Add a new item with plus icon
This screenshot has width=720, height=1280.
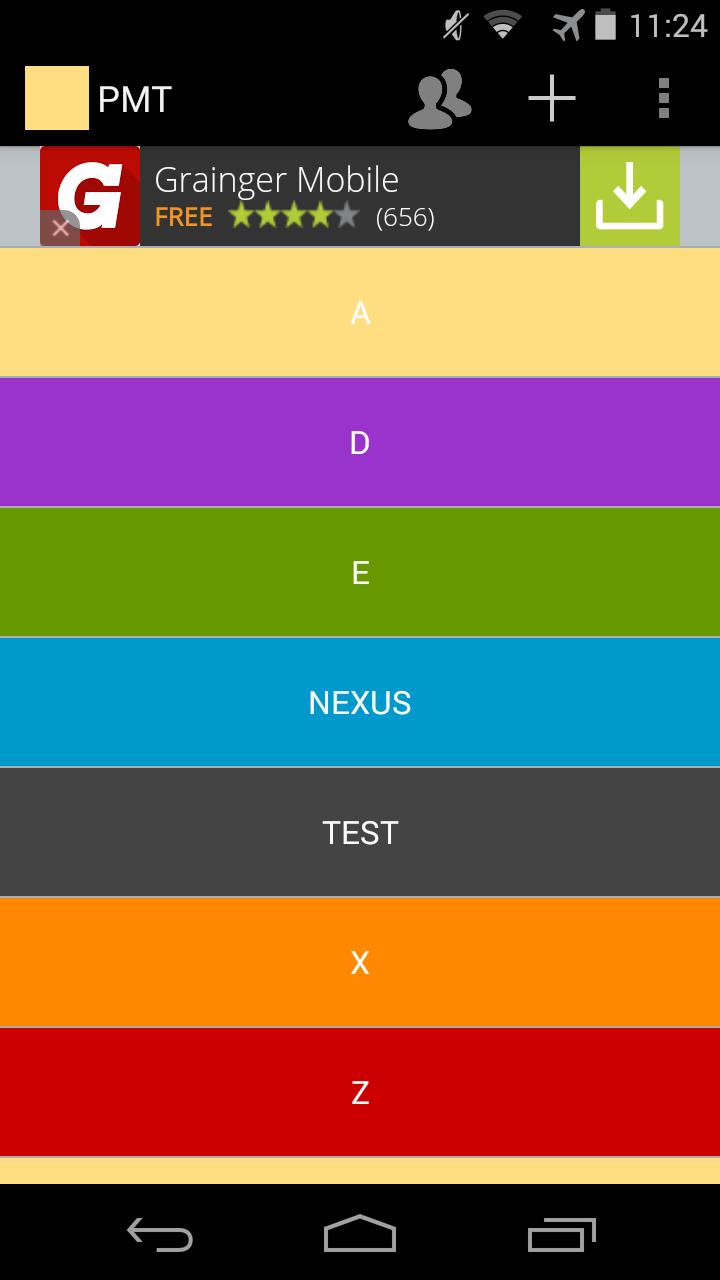click(x=552, y=99)
